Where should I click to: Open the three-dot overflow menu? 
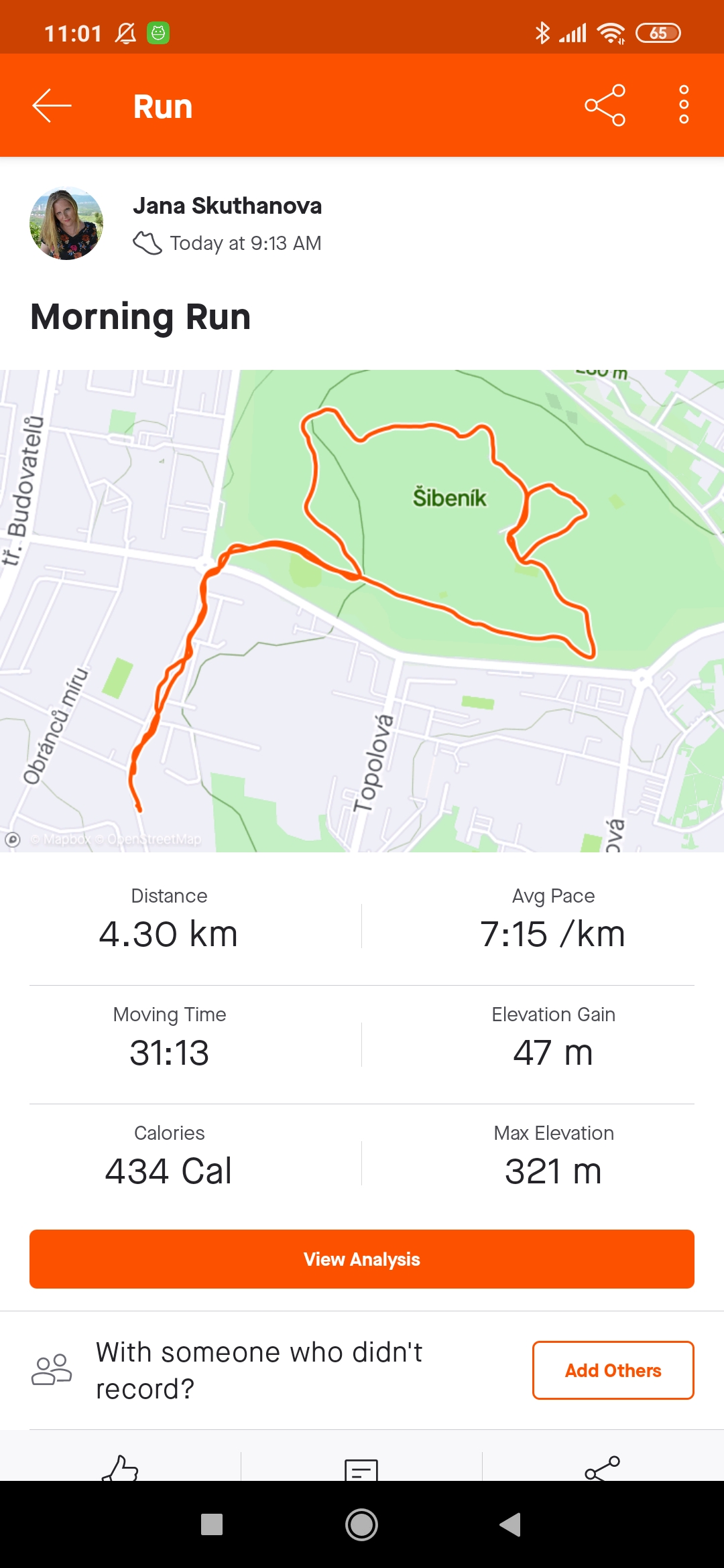coord(684,105)
